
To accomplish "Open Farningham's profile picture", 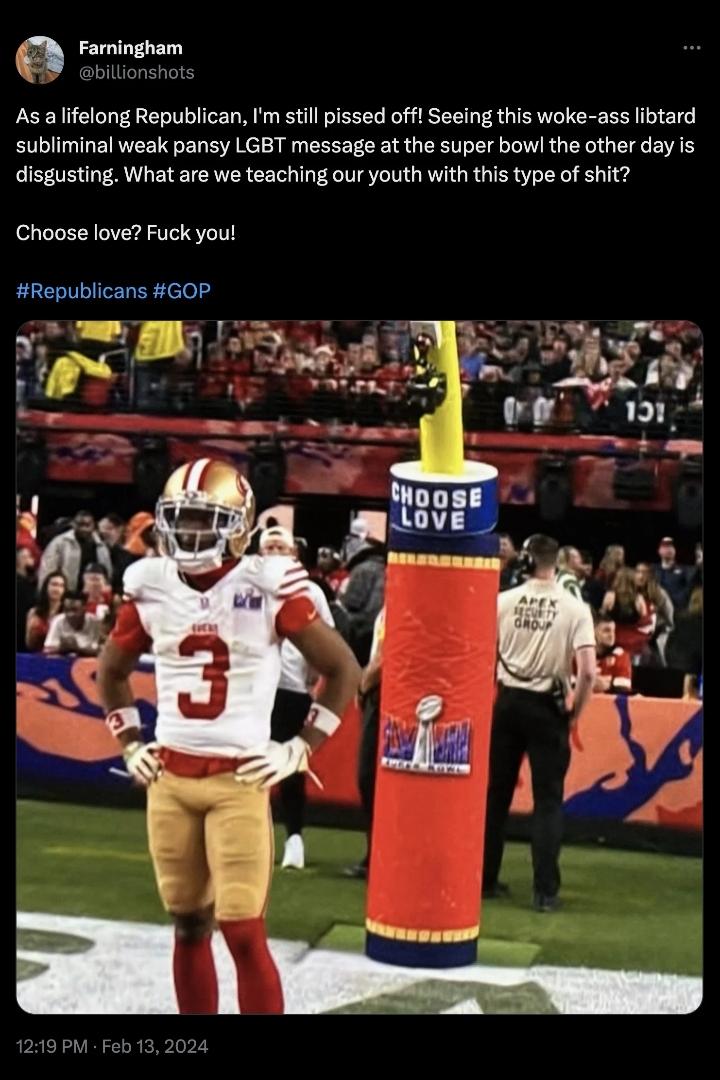I will point(40,60).
